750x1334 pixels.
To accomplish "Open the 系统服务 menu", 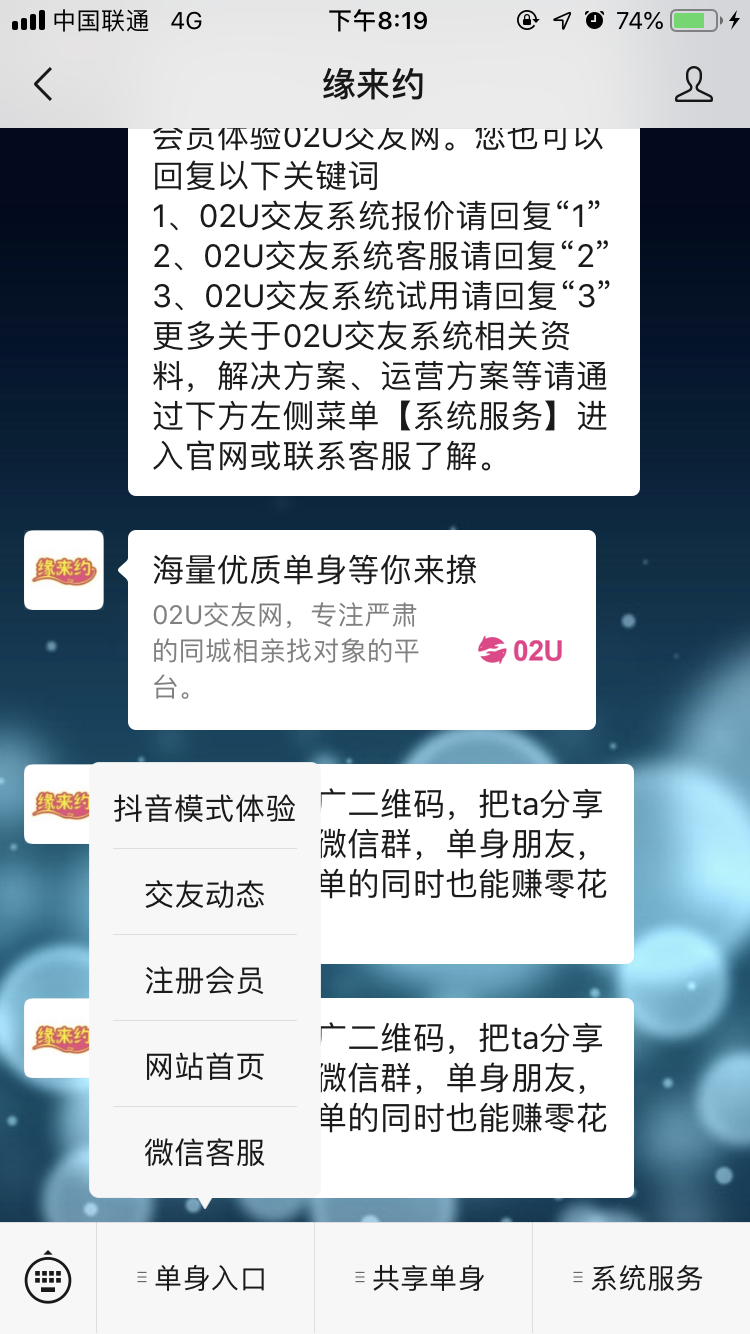I will click(x=641, y=1277).
